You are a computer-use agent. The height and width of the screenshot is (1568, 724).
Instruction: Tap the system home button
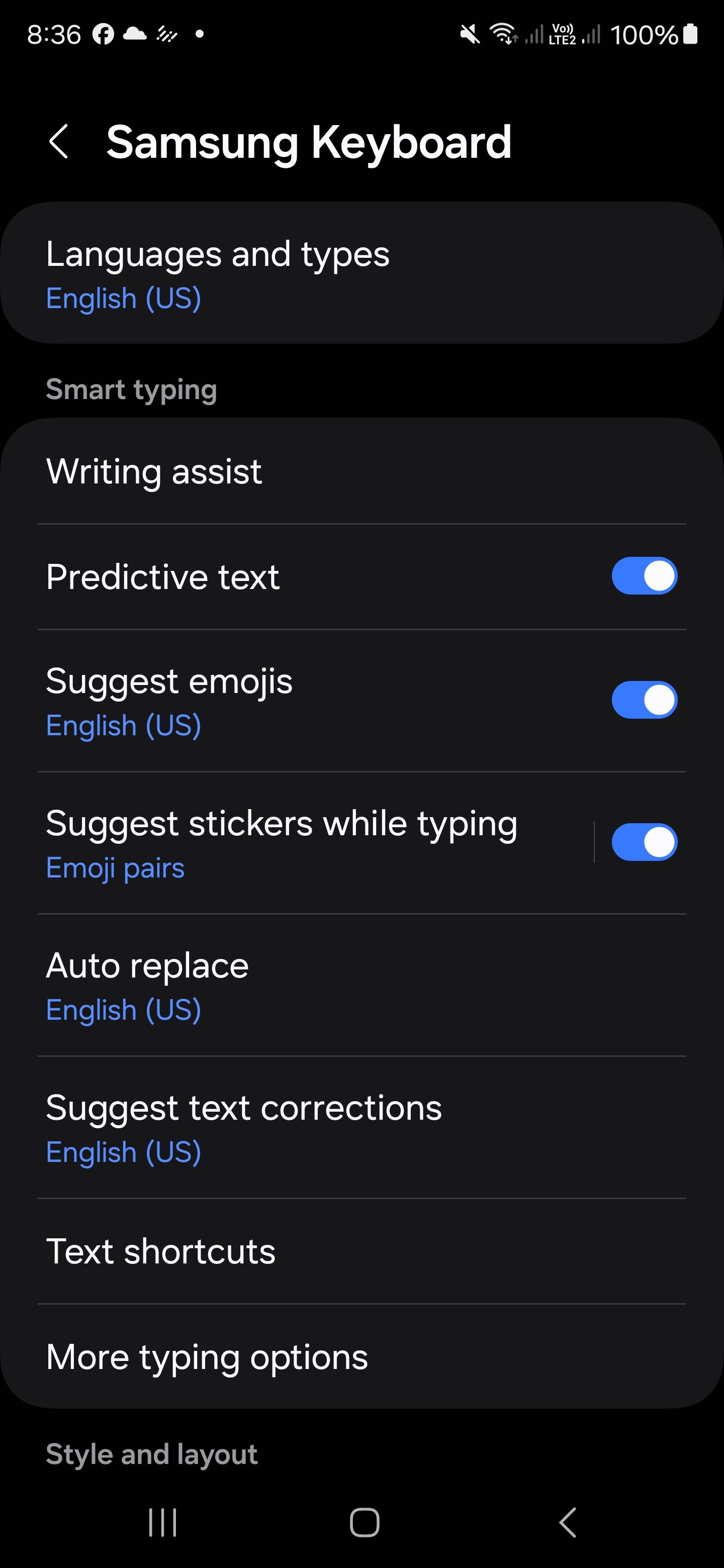click(364, 1522)
